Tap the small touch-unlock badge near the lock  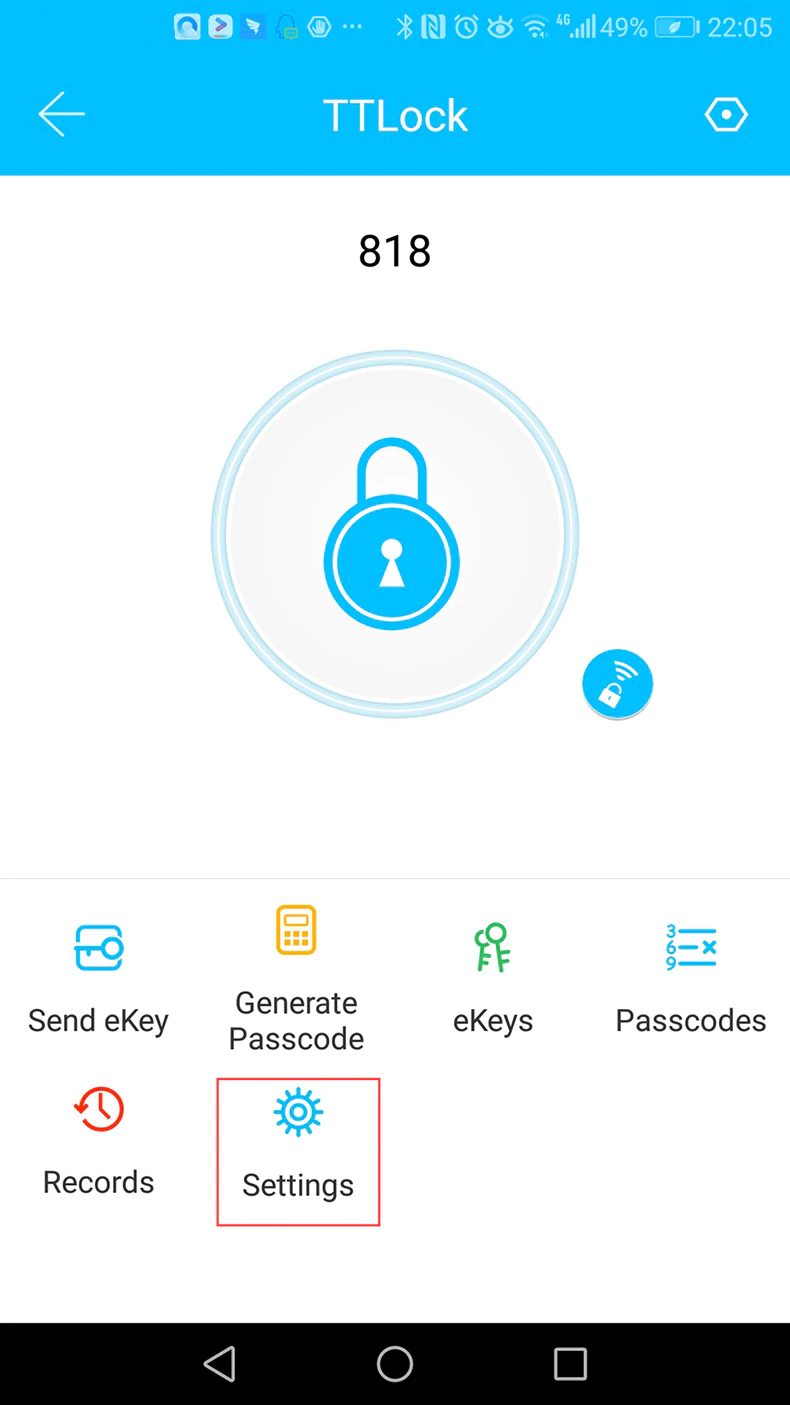point(617,683)
